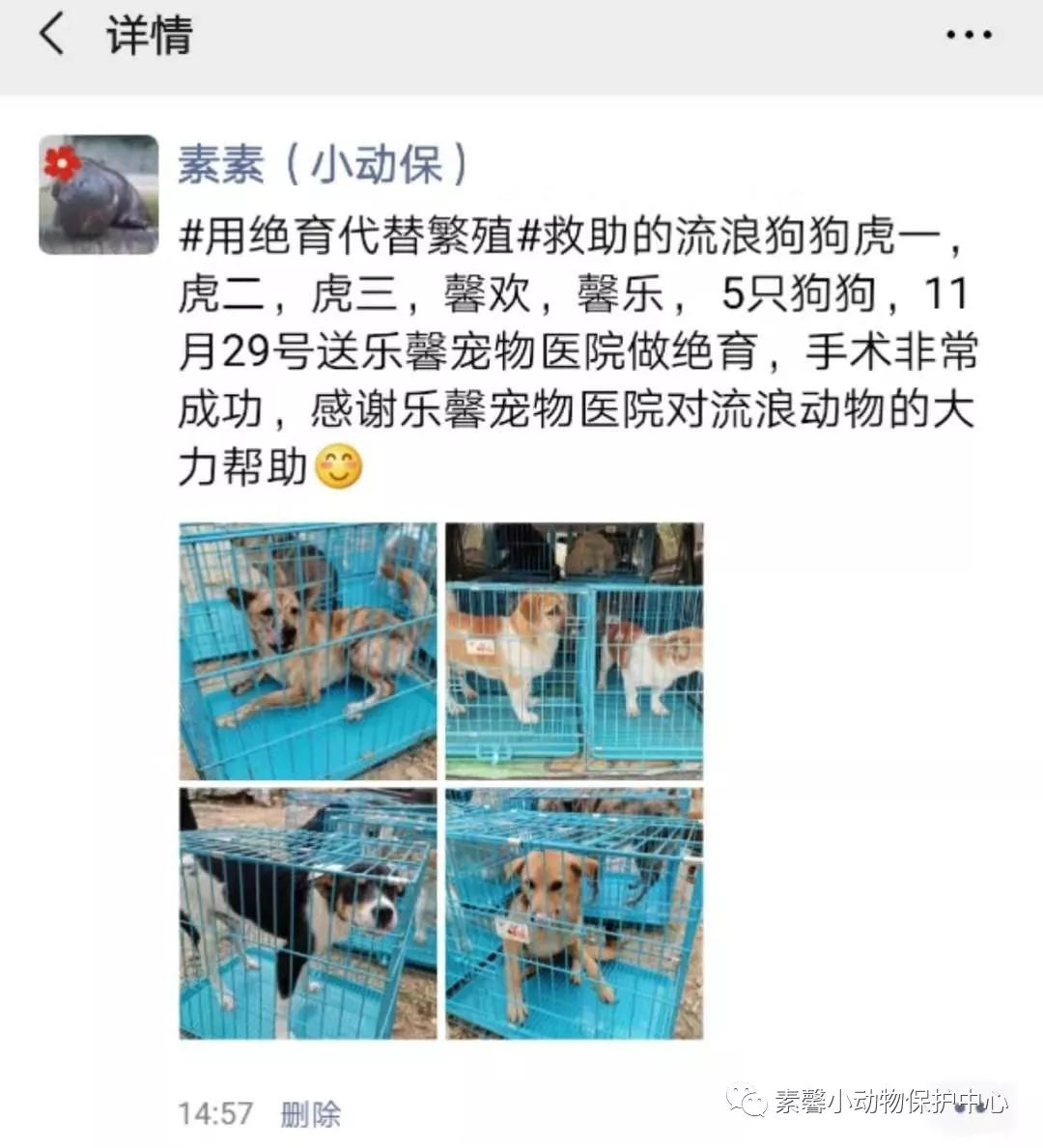The height and width of the screenshot is (1148, 1043).
Task: Open 素素（小动保）profile avatar
Action: pos(99,194)
